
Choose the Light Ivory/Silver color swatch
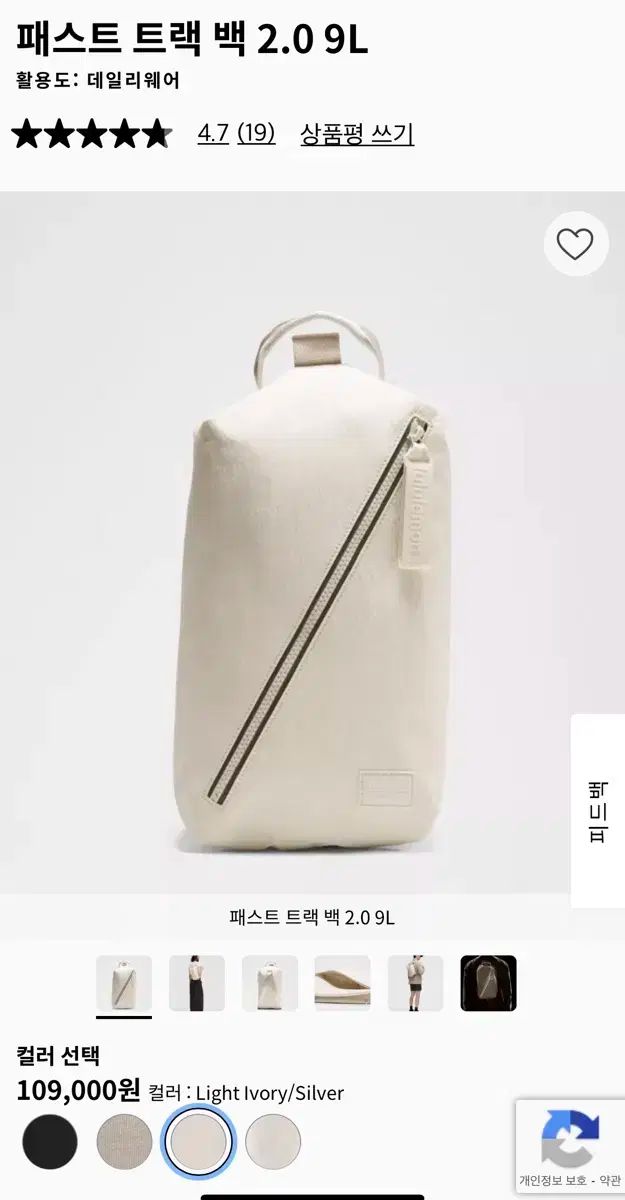[x=199, y=1141]
